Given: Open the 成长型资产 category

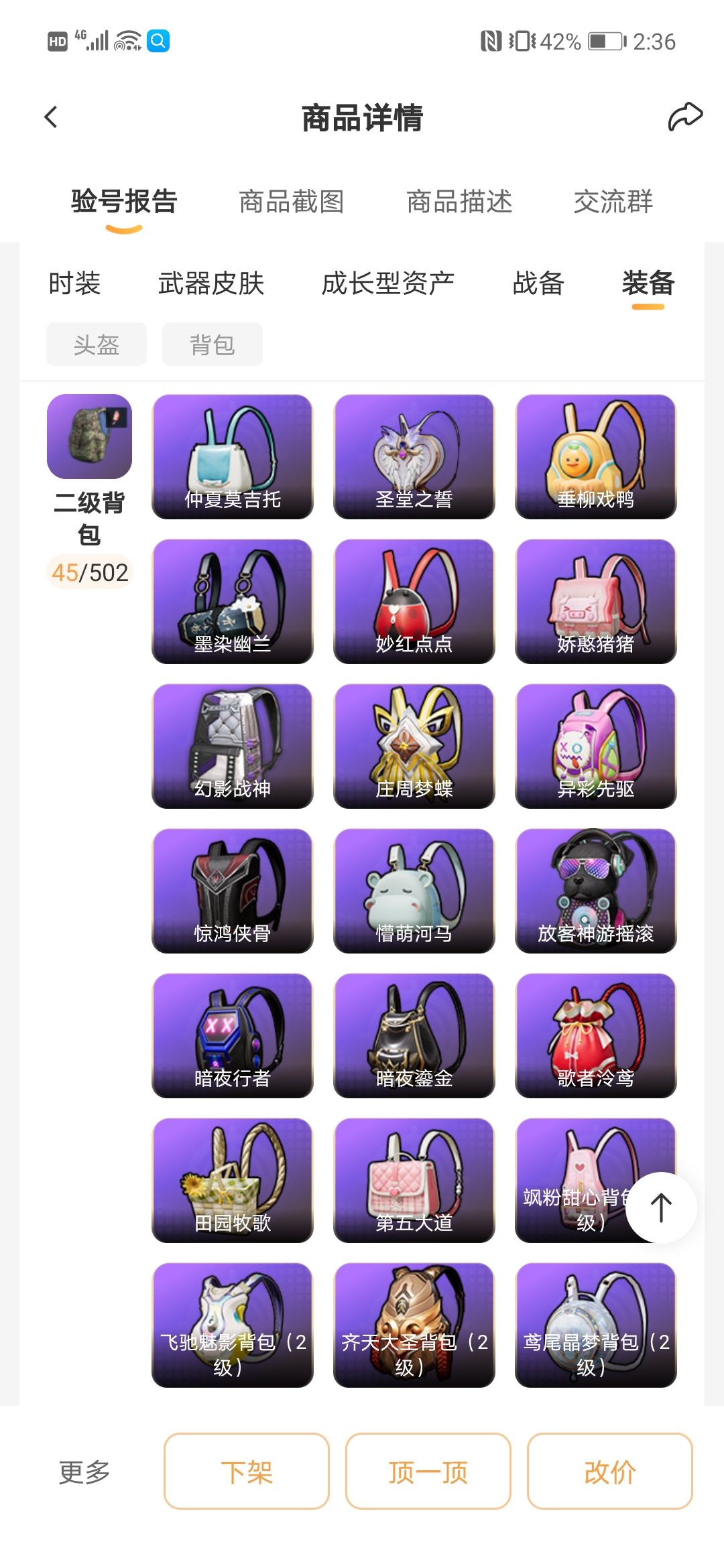Looking at the screenshot, I should [x=387, y=283].
